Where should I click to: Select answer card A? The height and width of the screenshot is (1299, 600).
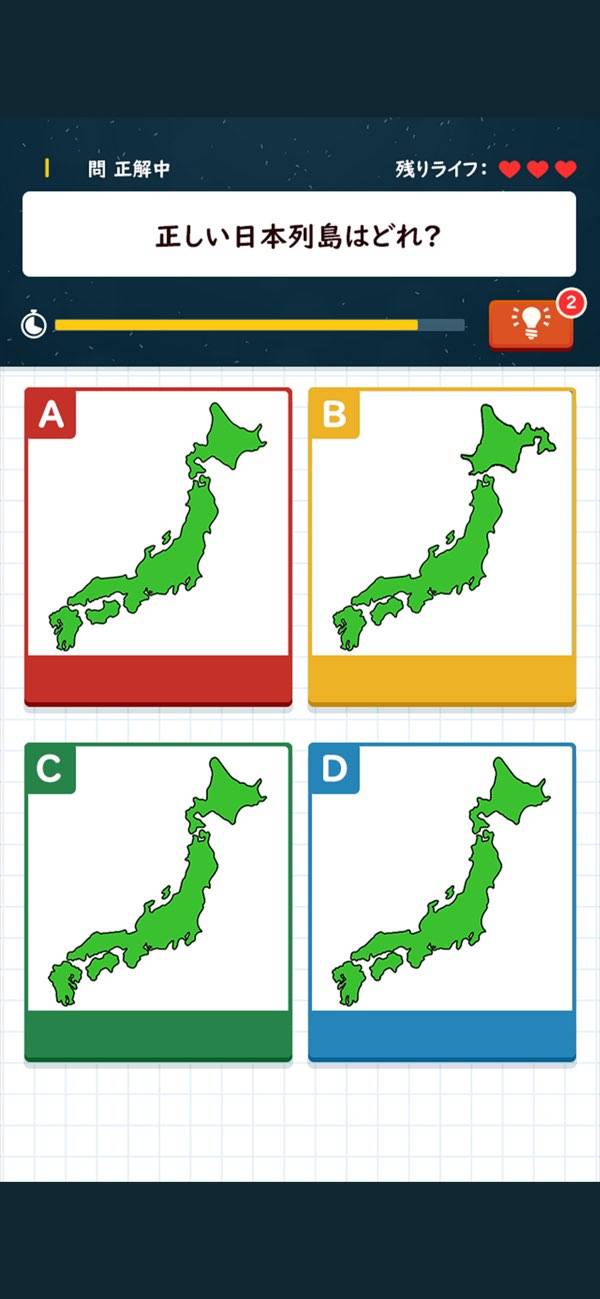click(x=158, y=545)
